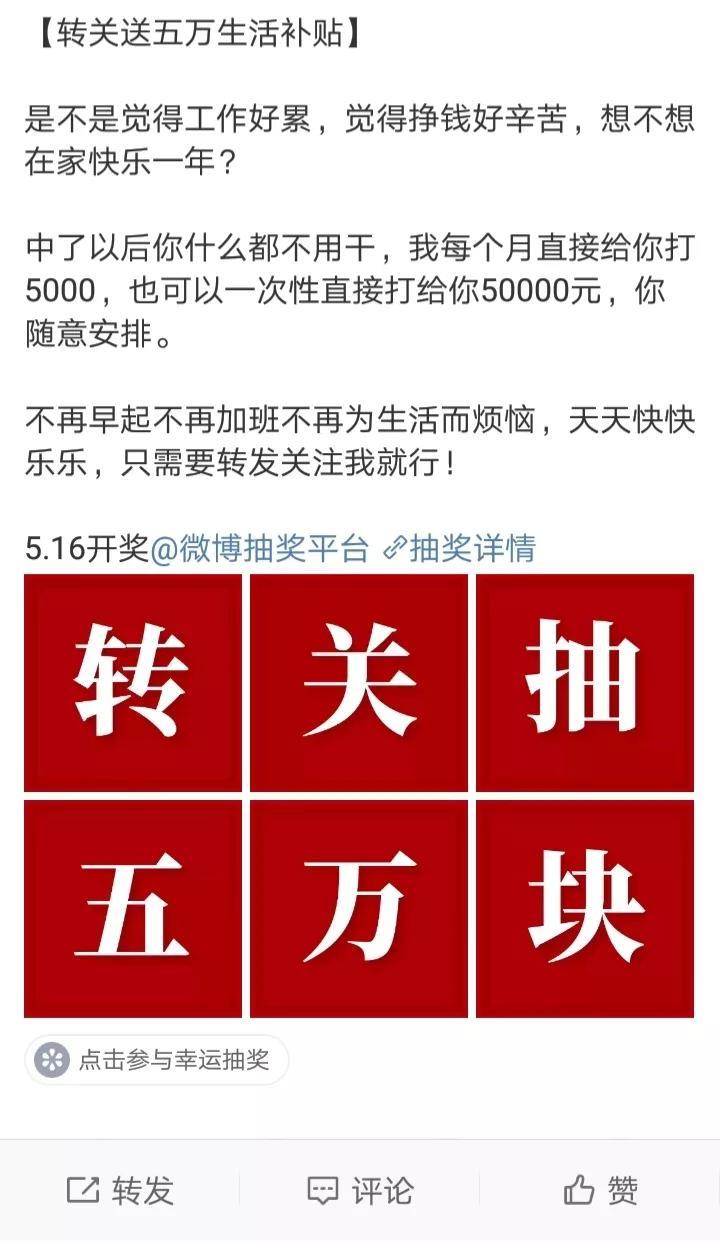Open the 转 image tile

point(132,682)
